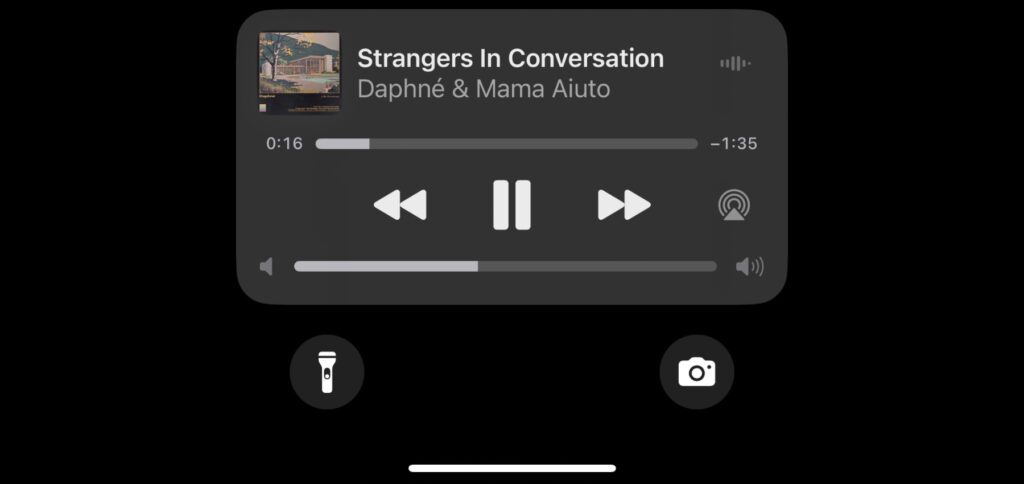Turn on the flashlight

tap(327, 372)
